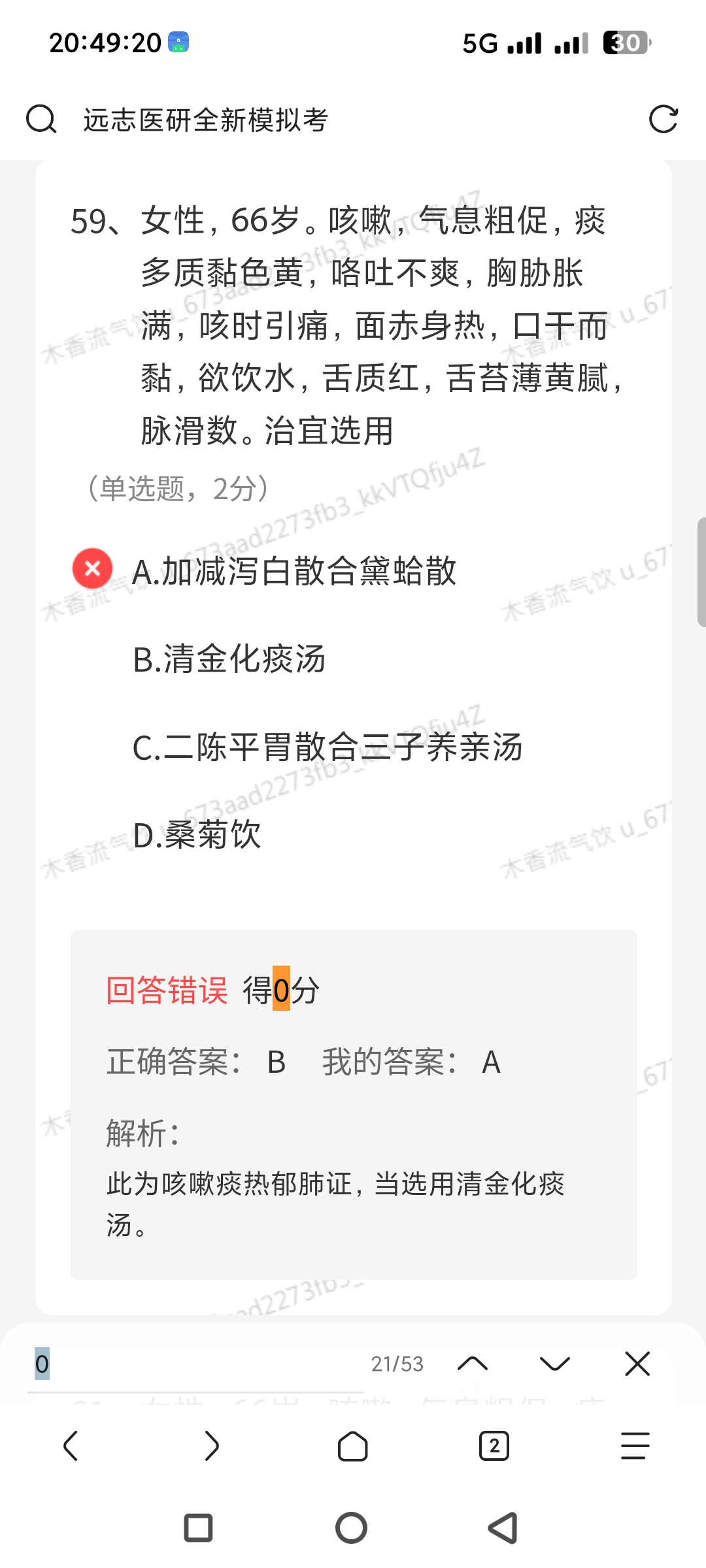
Task: Focus the find-in-page text field
Action: [x=196, y=1364]
